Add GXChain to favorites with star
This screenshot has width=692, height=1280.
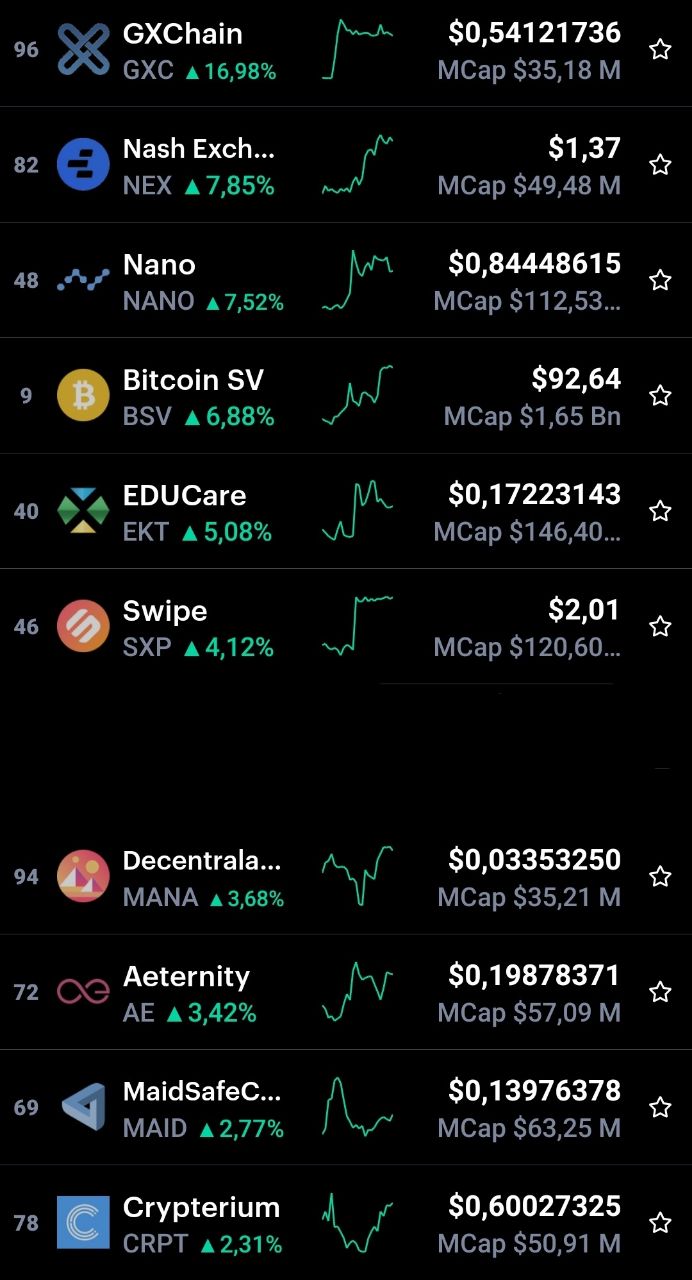click(x=660, y=50)
